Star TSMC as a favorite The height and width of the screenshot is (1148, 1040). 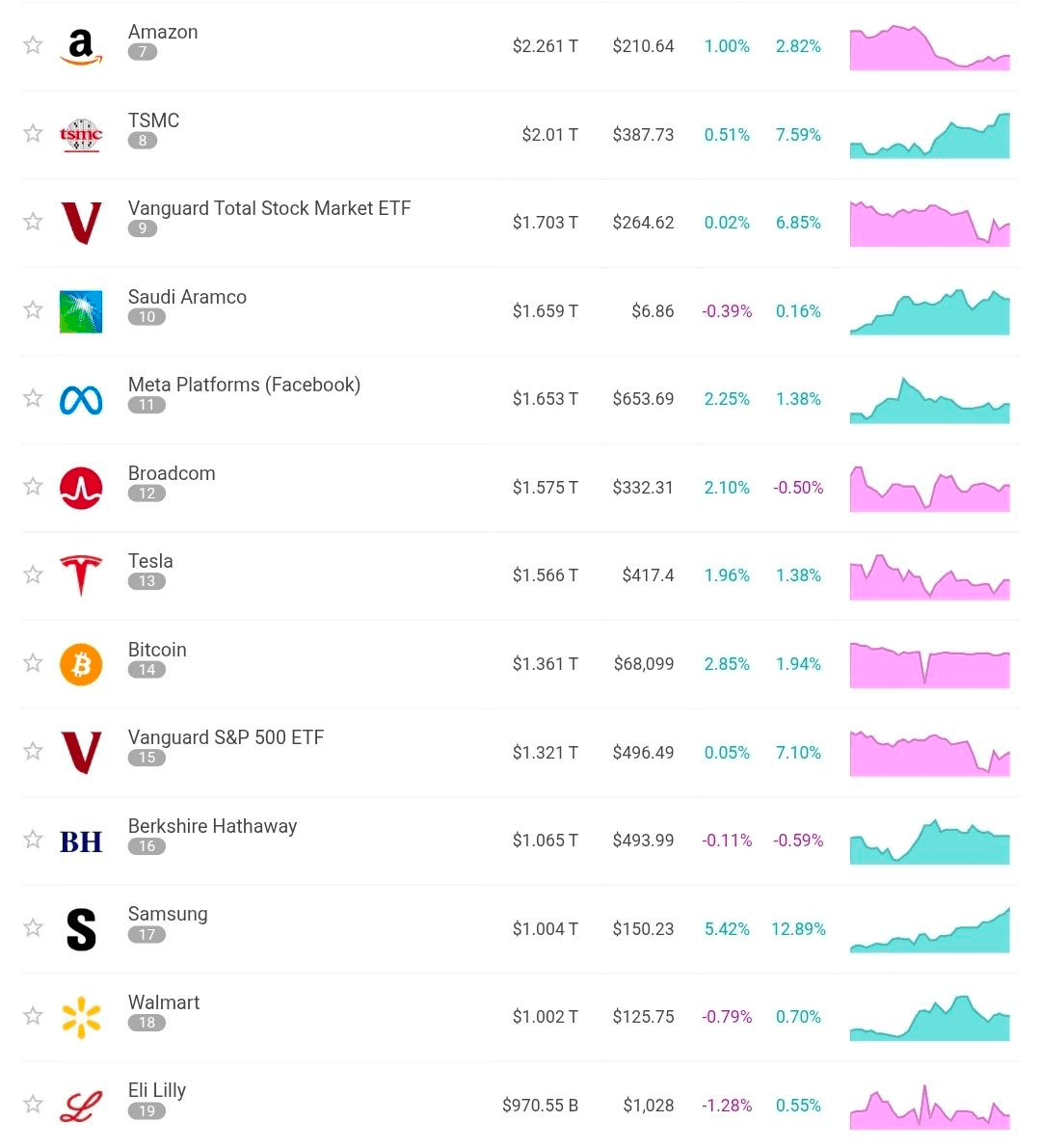33,133
